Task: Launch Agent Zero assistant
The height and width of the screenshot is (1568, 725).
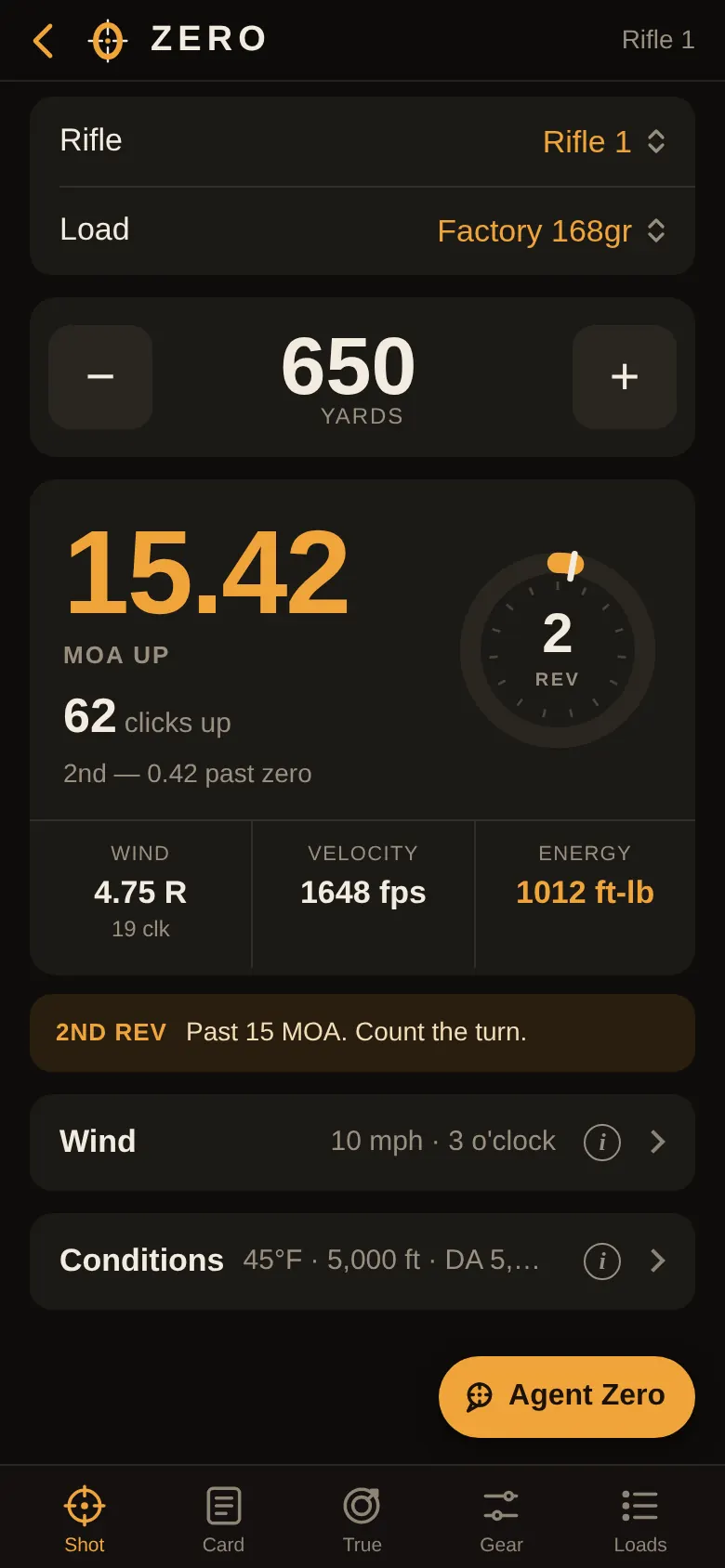Action: [567, 1396]
